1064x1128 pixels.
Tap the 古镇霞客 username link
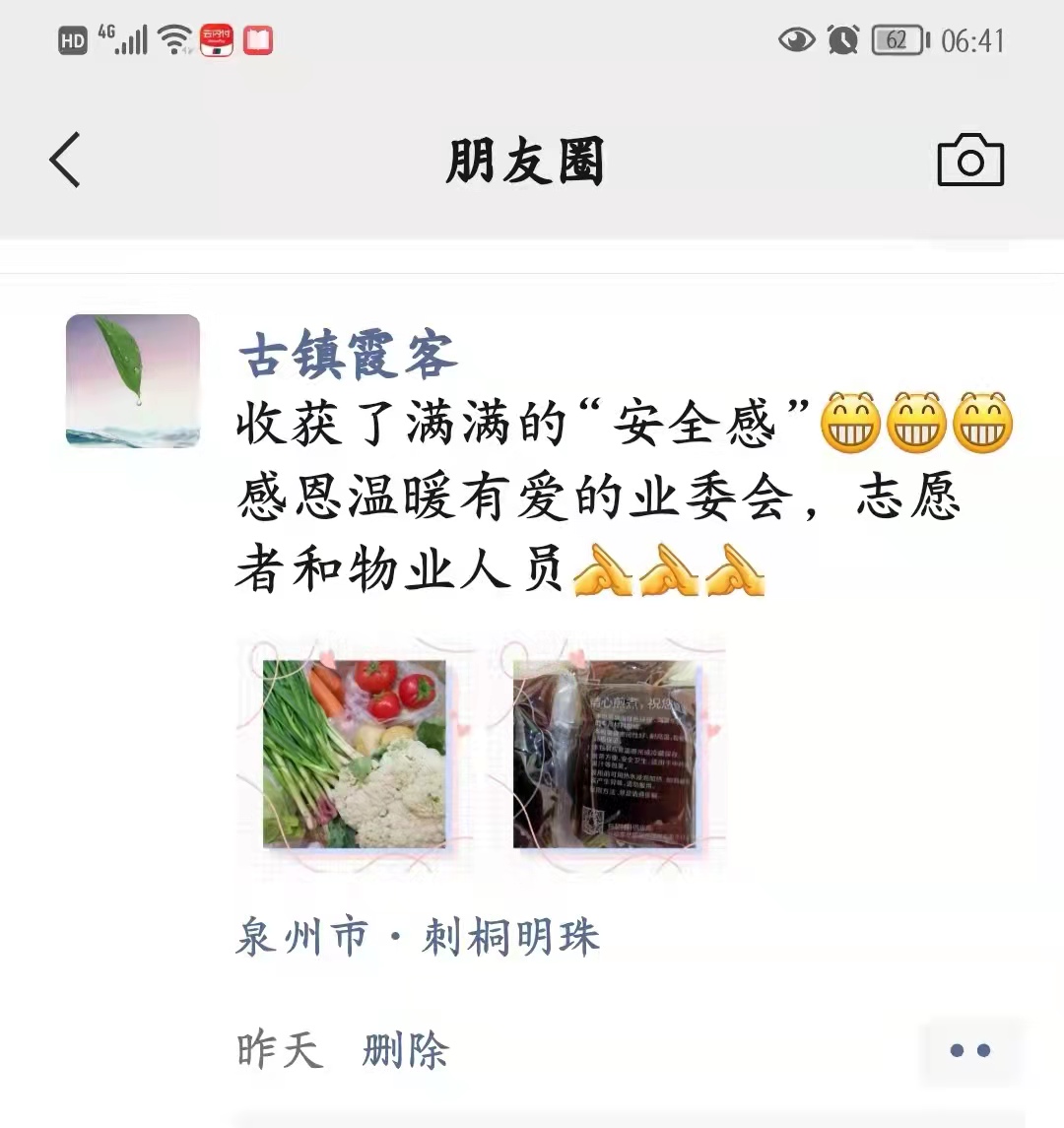pos(347,355)
